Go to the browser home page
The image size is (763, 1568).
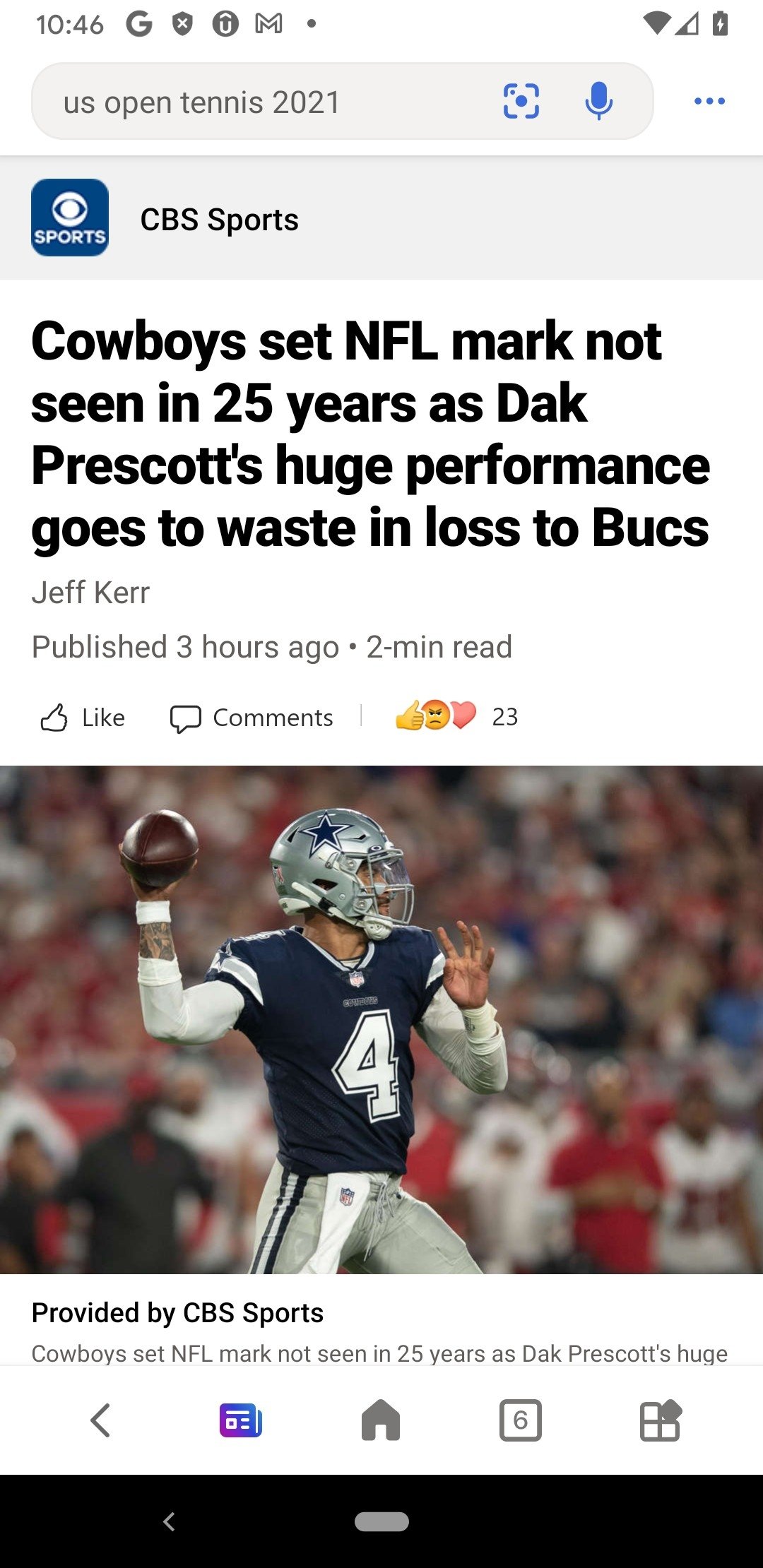[381, 1420]
